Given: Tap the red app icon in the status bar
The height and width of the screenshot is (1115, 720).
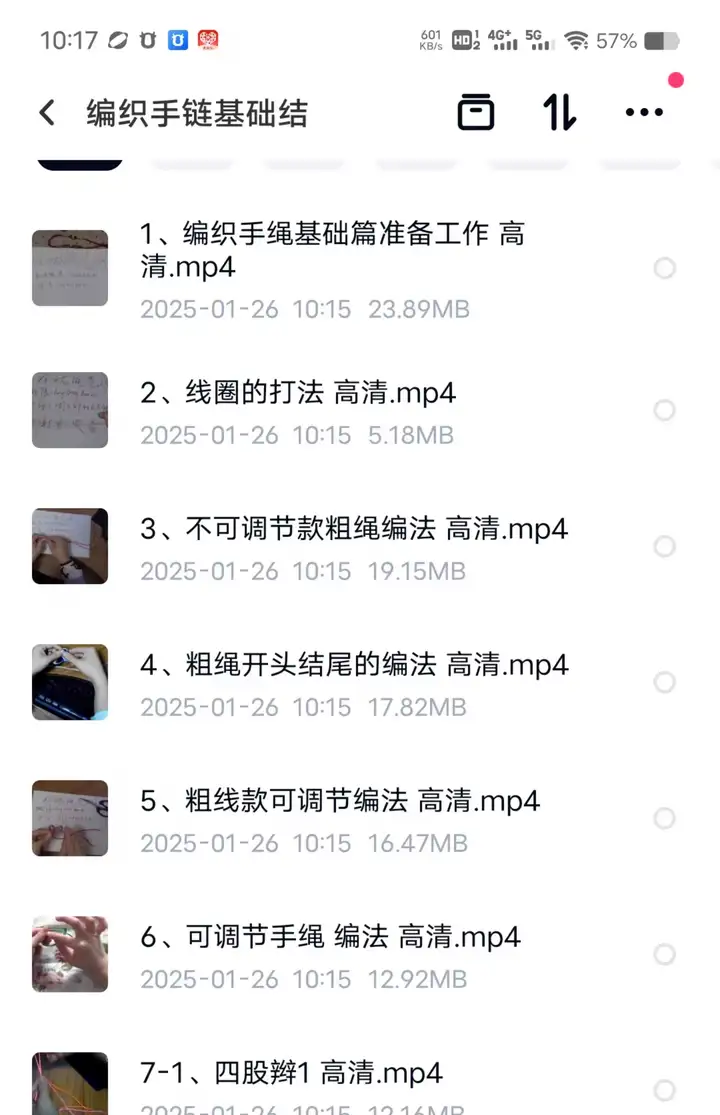Looking at the screenshot, I should [x=209, y=40].
